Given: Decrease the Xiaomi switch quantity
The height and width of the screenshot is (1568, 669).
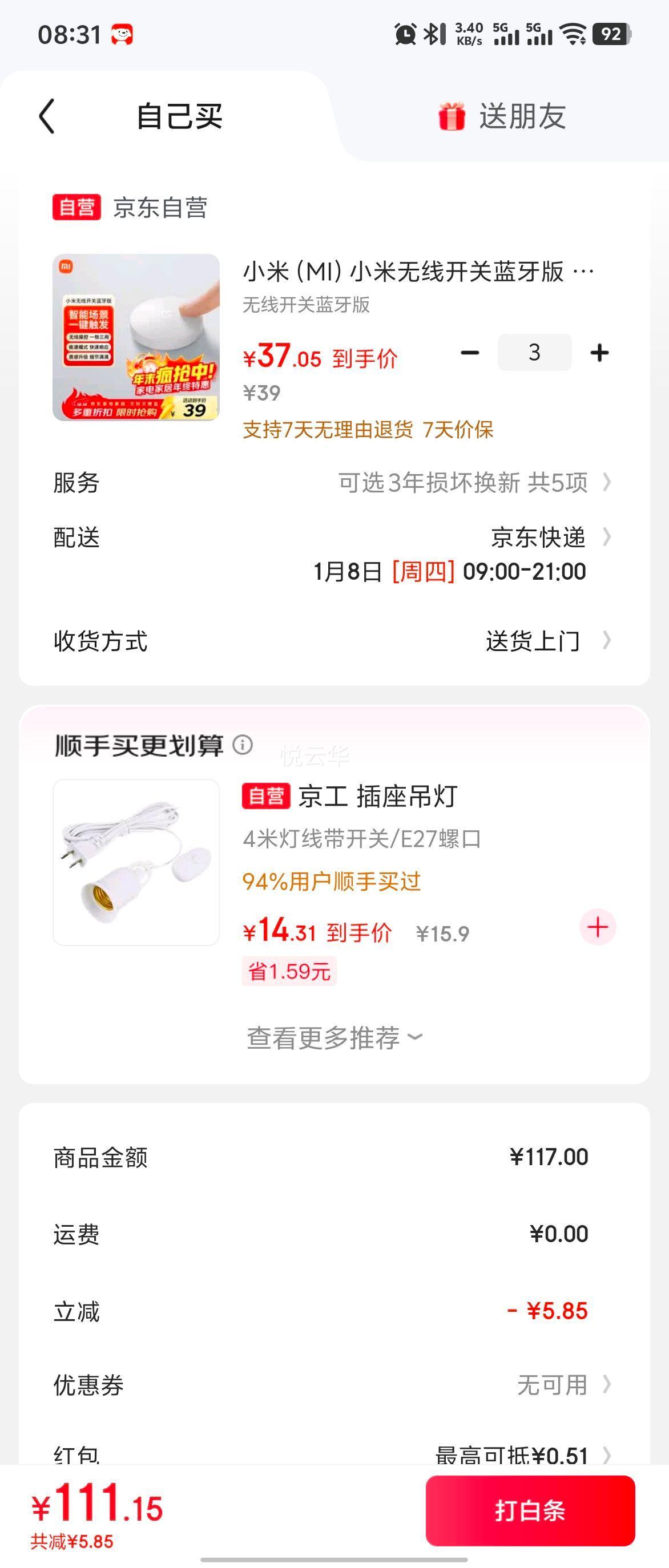Looking at the screenshot, I should coord(470,353).
